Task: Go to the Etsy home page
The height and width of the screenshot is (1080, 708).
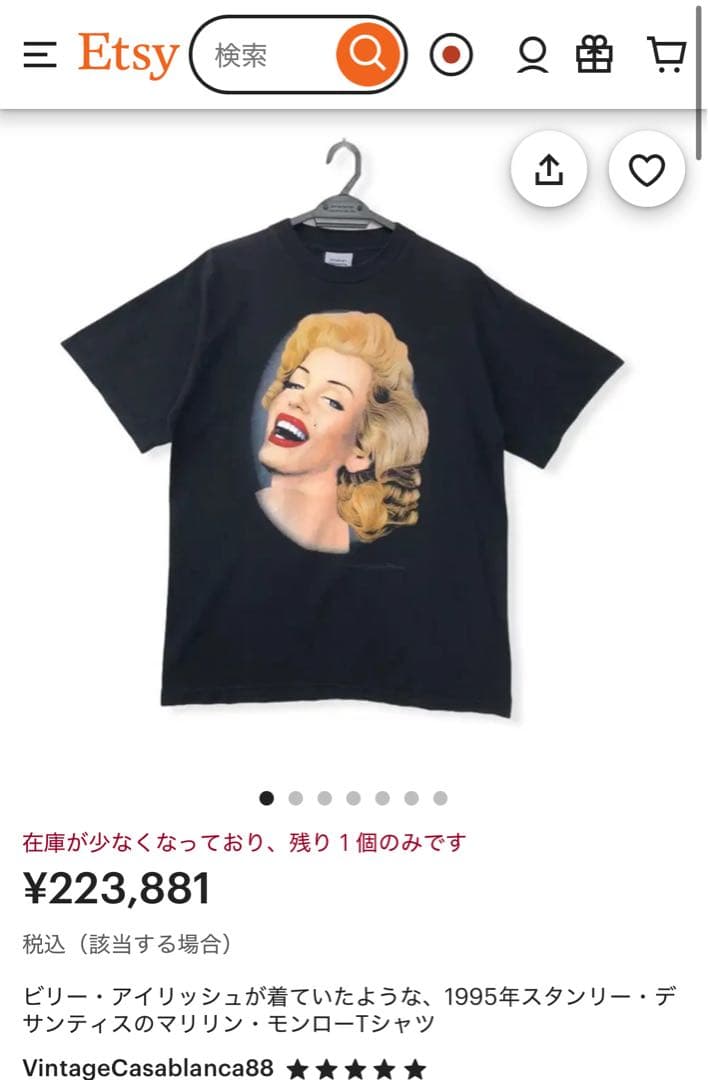Action: pos(129,54)
